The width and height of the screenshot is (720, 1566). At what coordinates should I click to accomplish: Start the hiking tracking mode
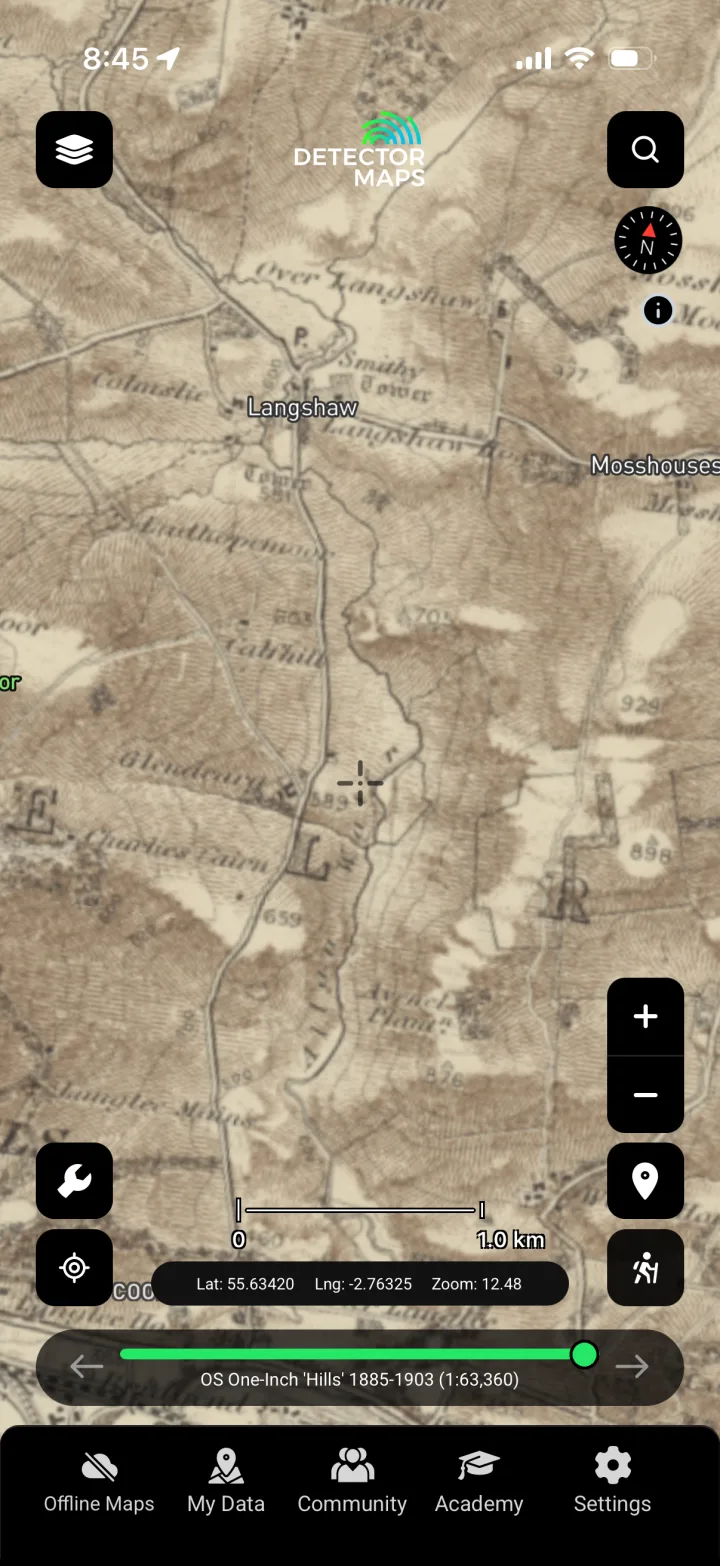click(x=646, y=1268)
